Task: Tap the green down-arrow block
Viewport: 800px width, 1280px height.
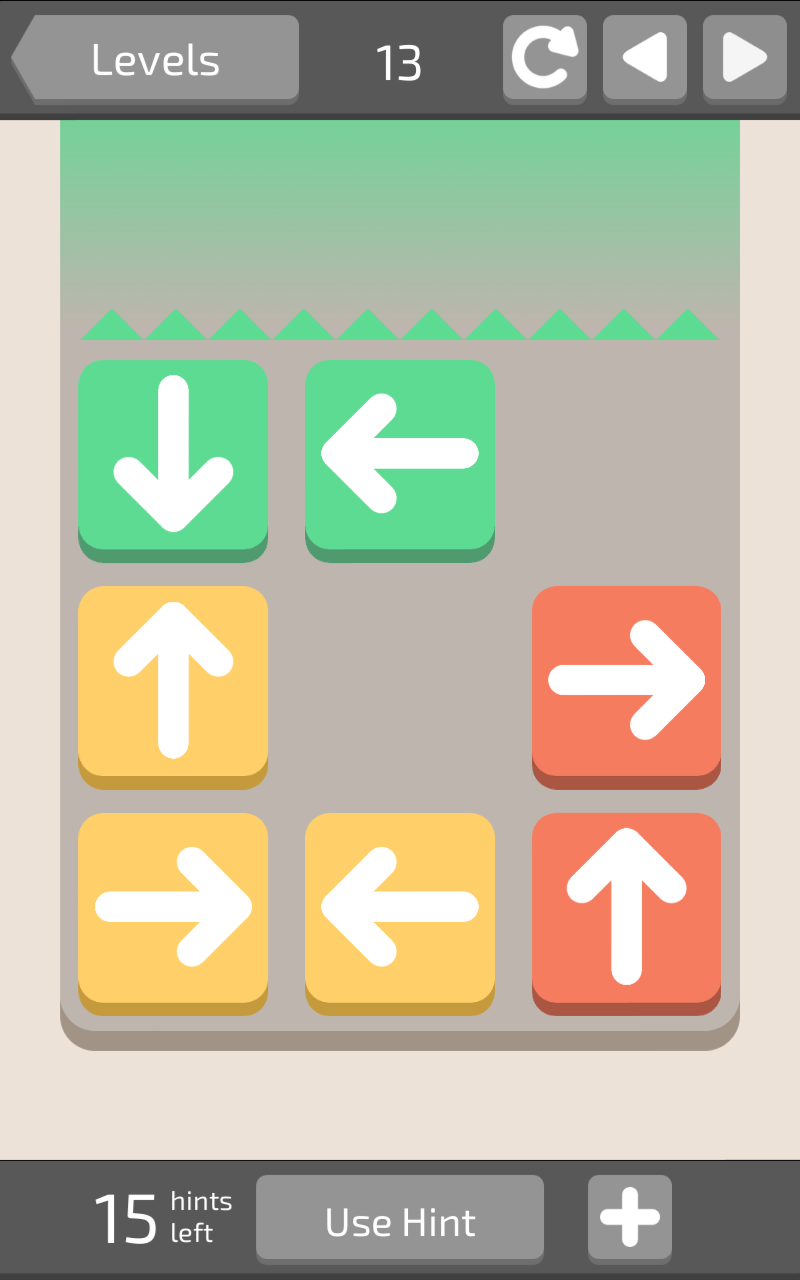Action: click(x=173, y=460)
